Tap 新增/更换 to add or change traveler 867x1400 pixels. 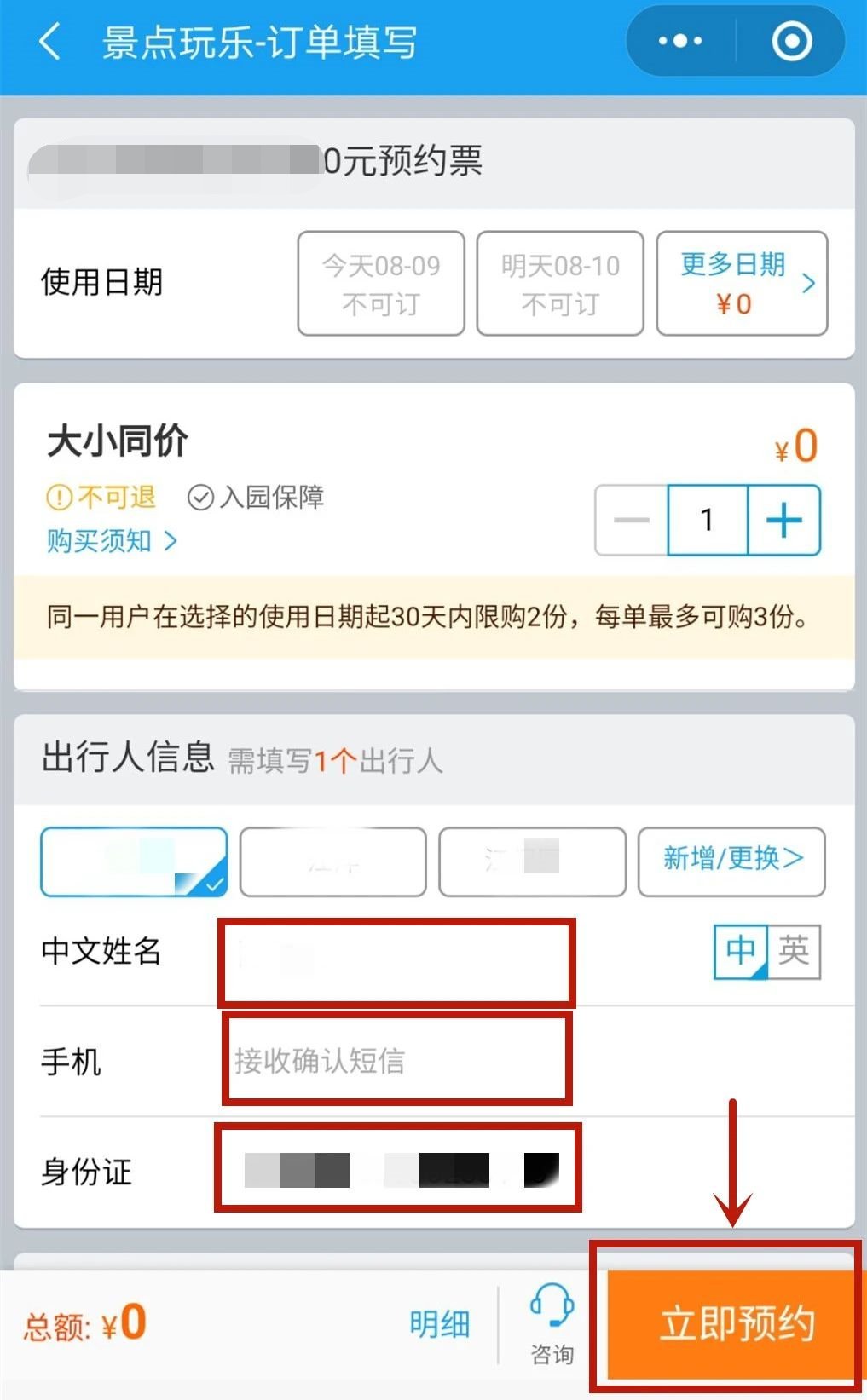[x=731, y=861]
